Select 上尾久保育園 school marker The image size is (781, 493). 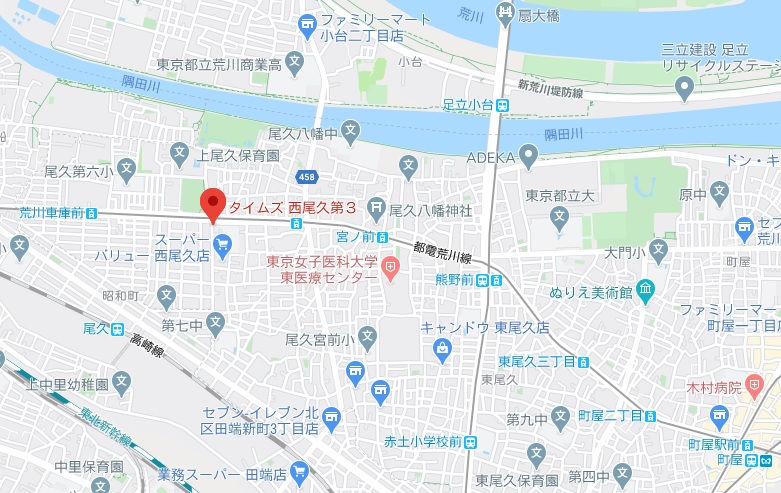tap(179, 155)
